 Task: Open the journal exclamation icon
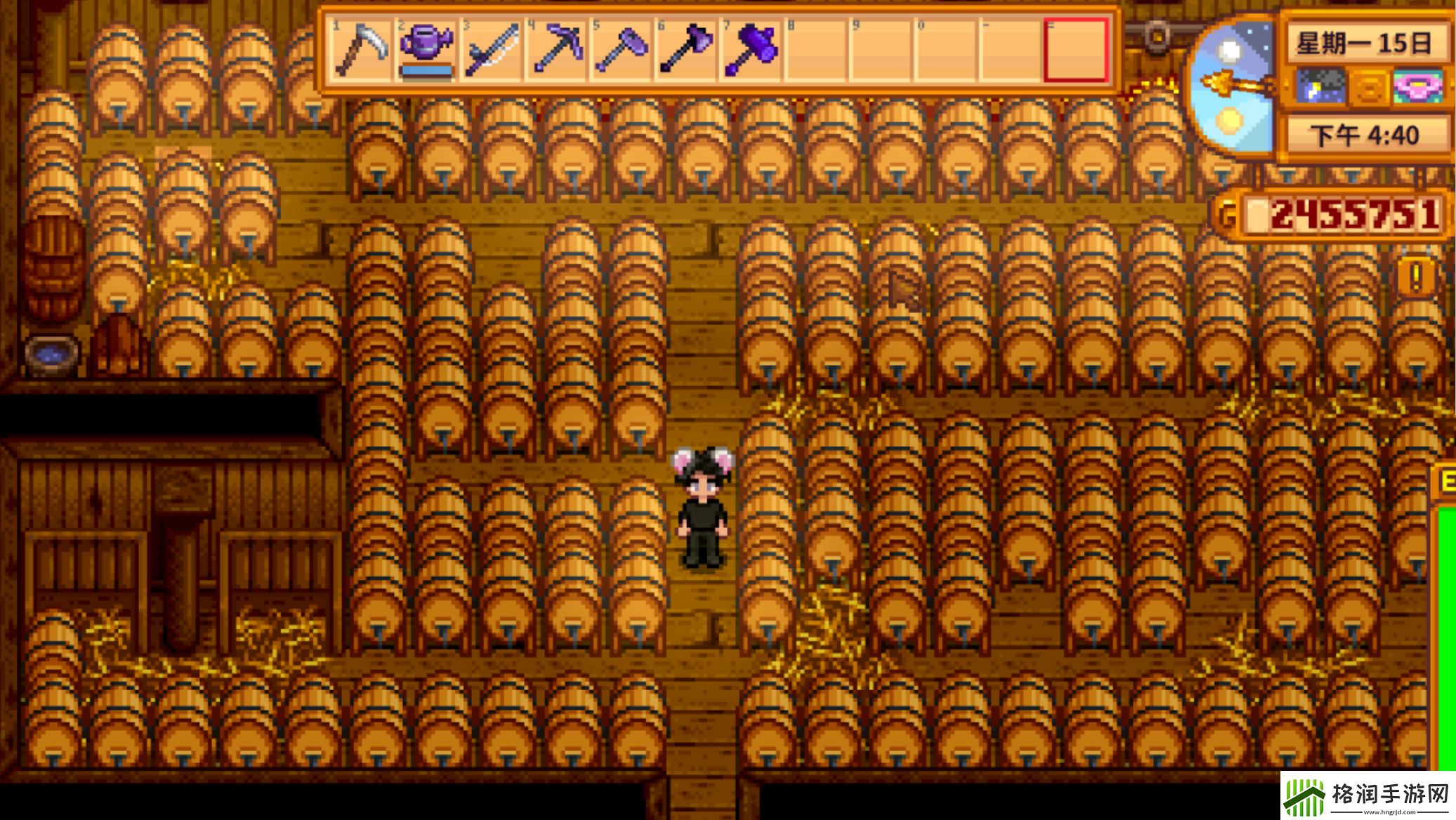coord(1416,277)
